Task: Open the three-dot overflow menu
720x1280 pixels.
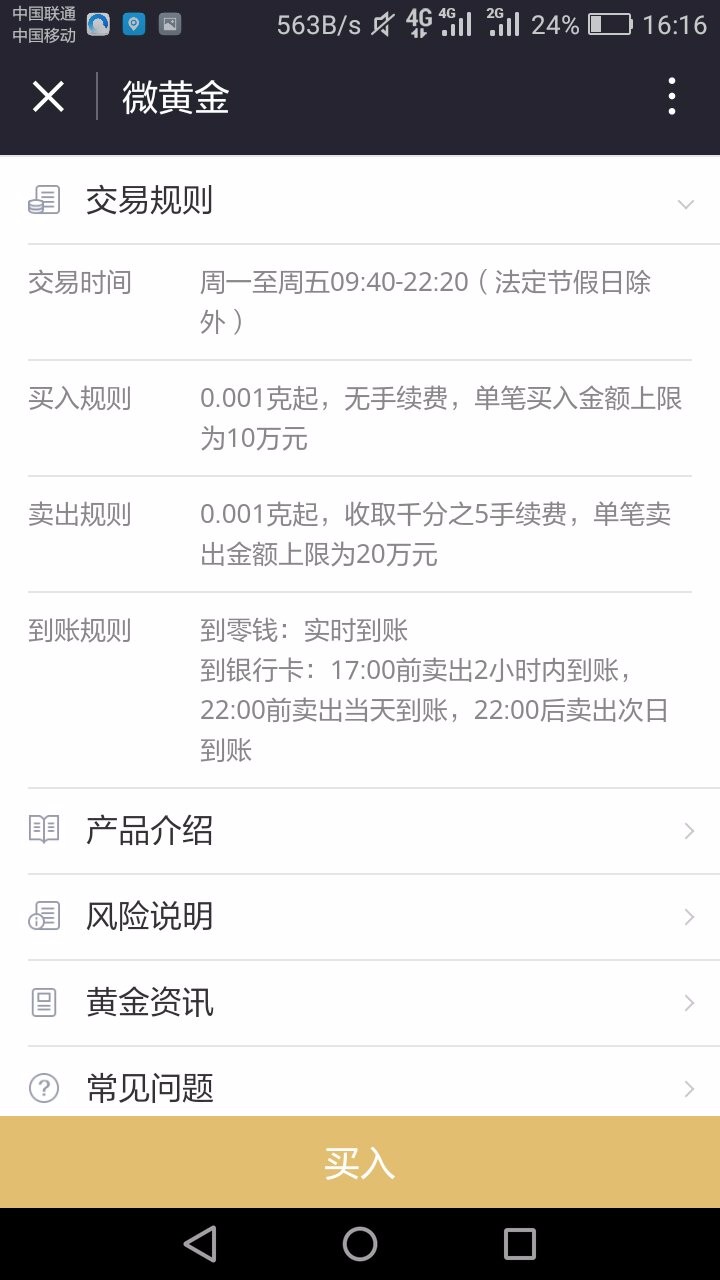Action: [672, 97]
